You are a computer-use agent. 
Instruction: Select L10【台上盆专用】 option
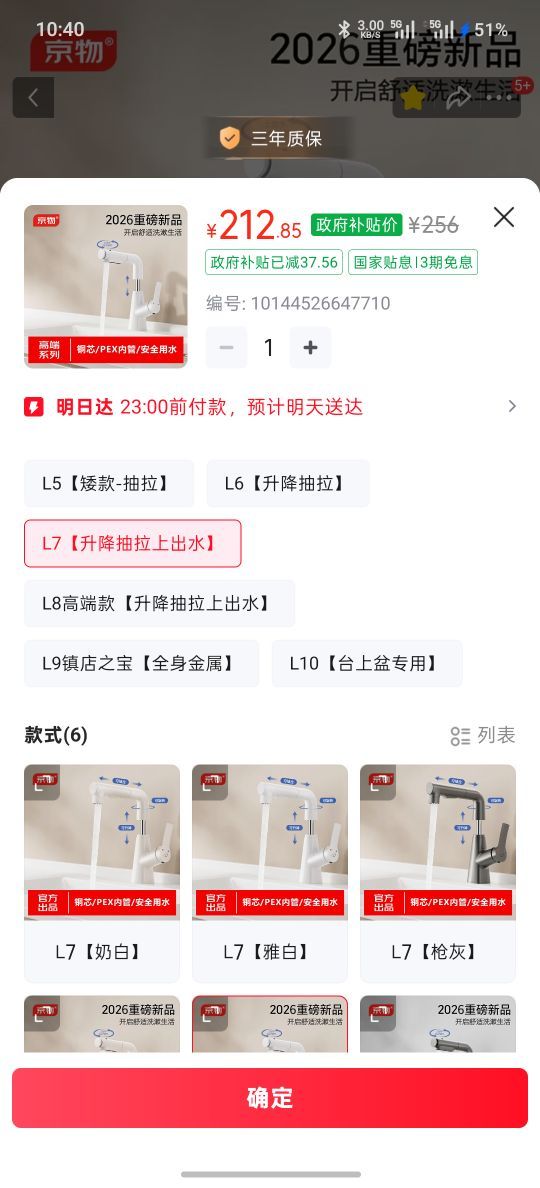coord(367,664)
